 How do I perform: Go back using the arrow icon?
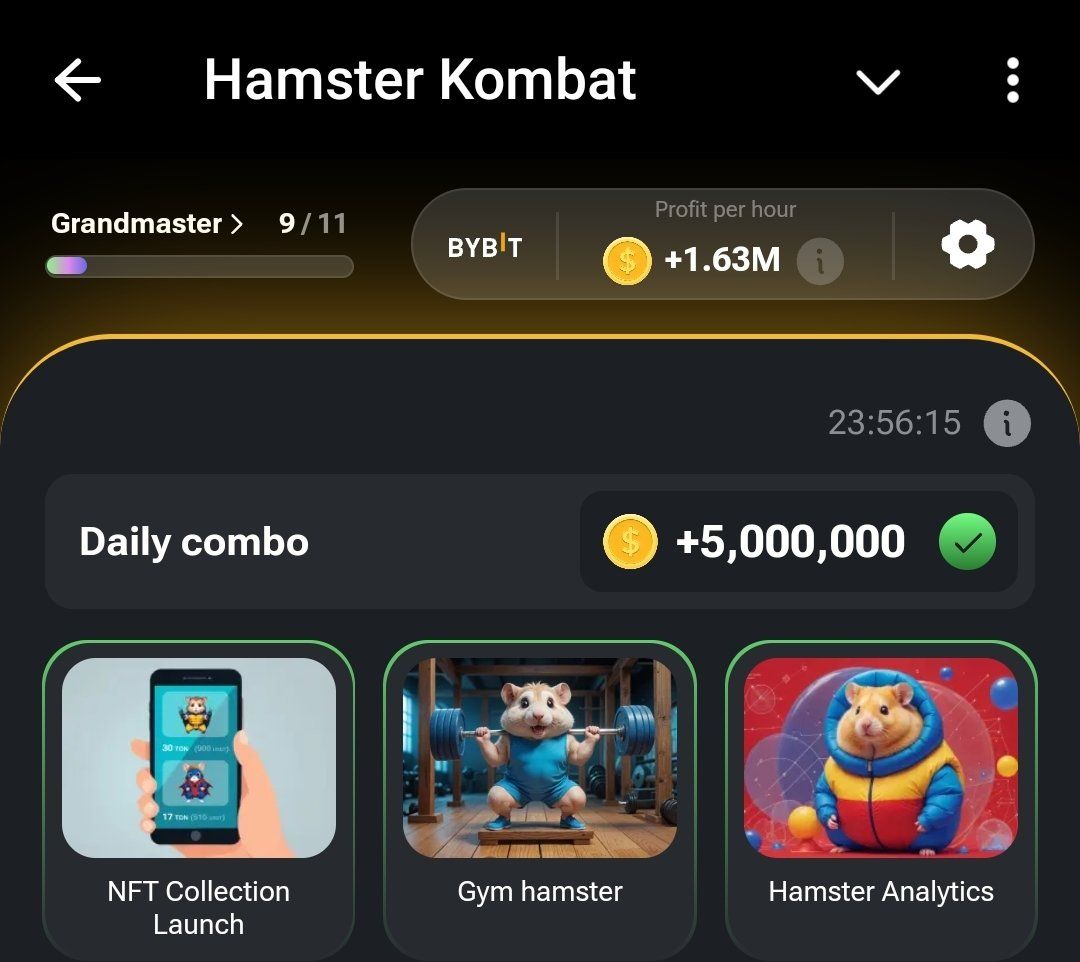pyautogui.click(x=78, y=80)
